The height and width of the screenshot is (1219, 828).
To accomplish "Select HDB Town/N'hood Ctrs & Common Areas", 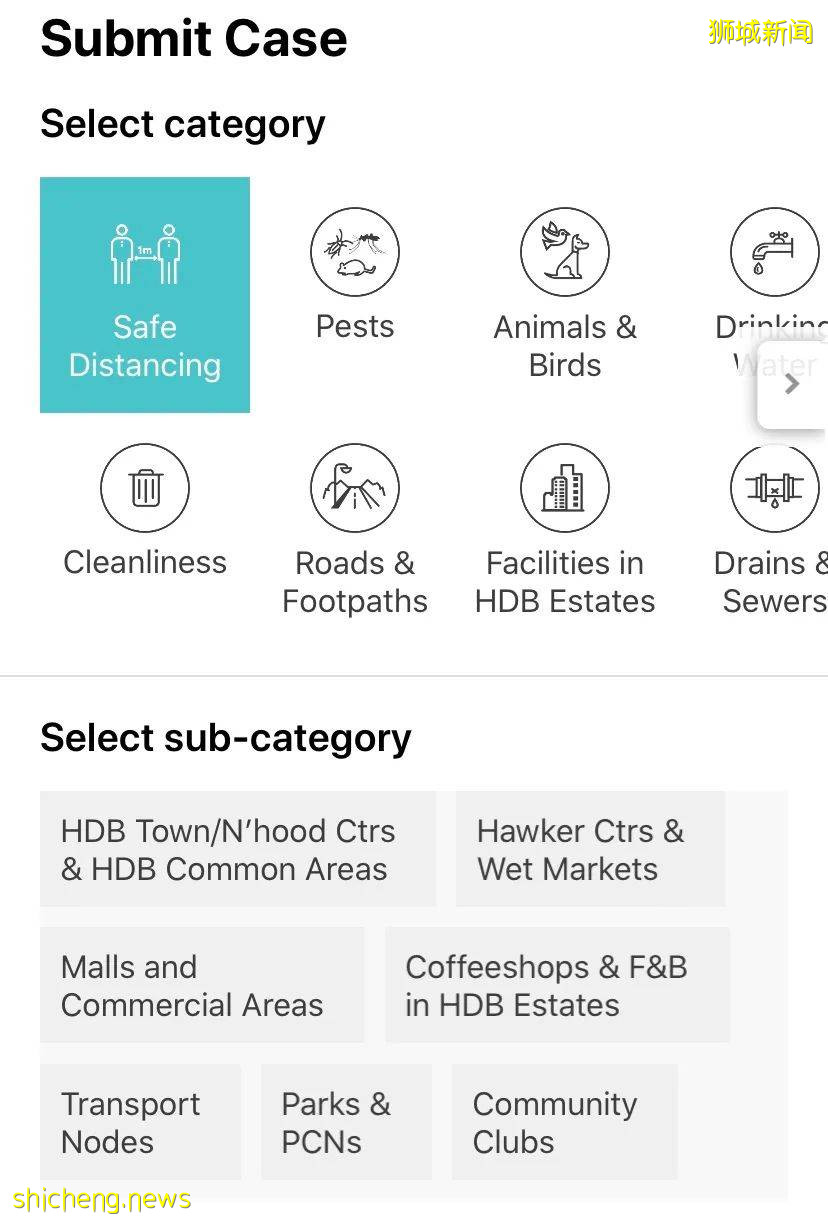I will [238, 849].
